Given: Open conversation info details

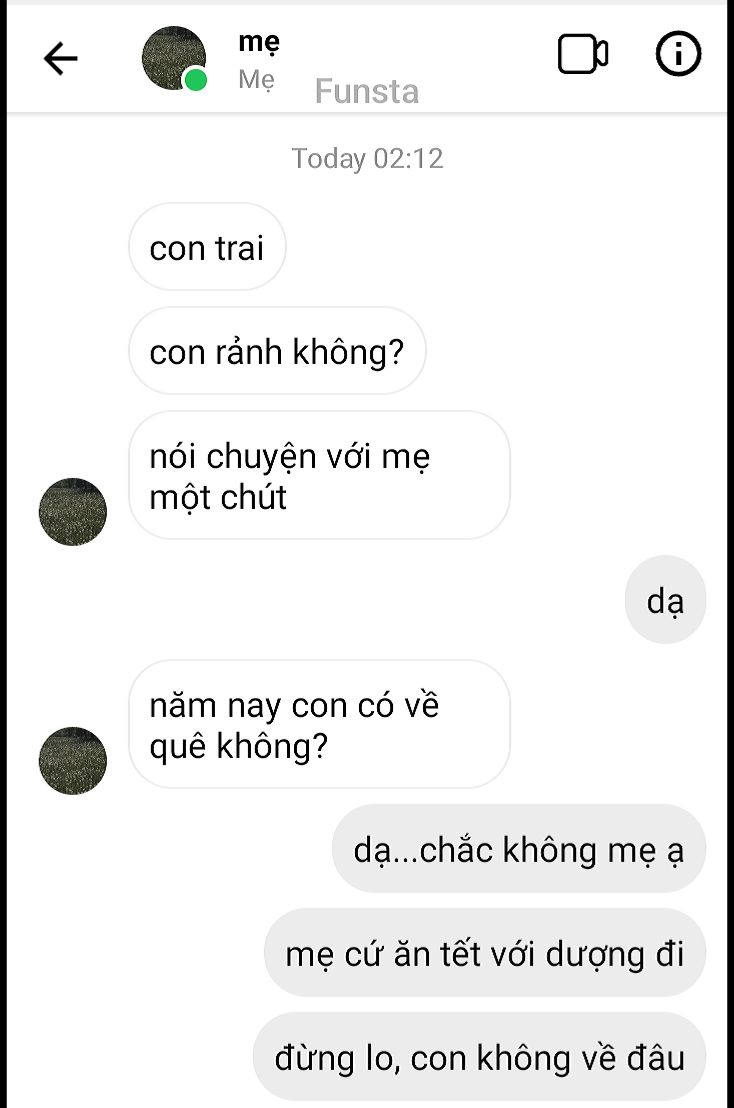Looking at the screenshot, I should click(678, 55).
